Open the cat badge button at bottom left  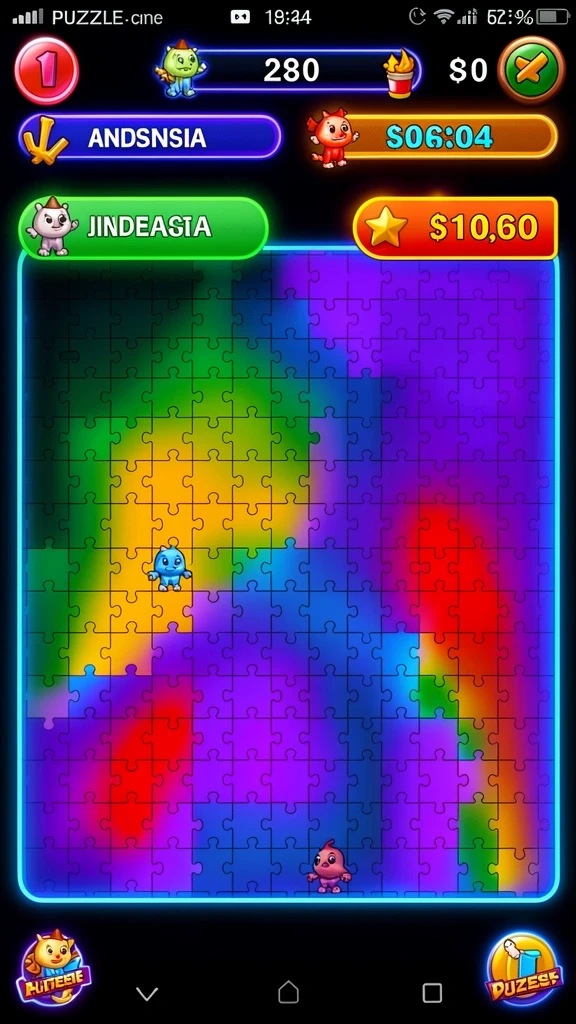pyautogui.click(x=54, y=967)
